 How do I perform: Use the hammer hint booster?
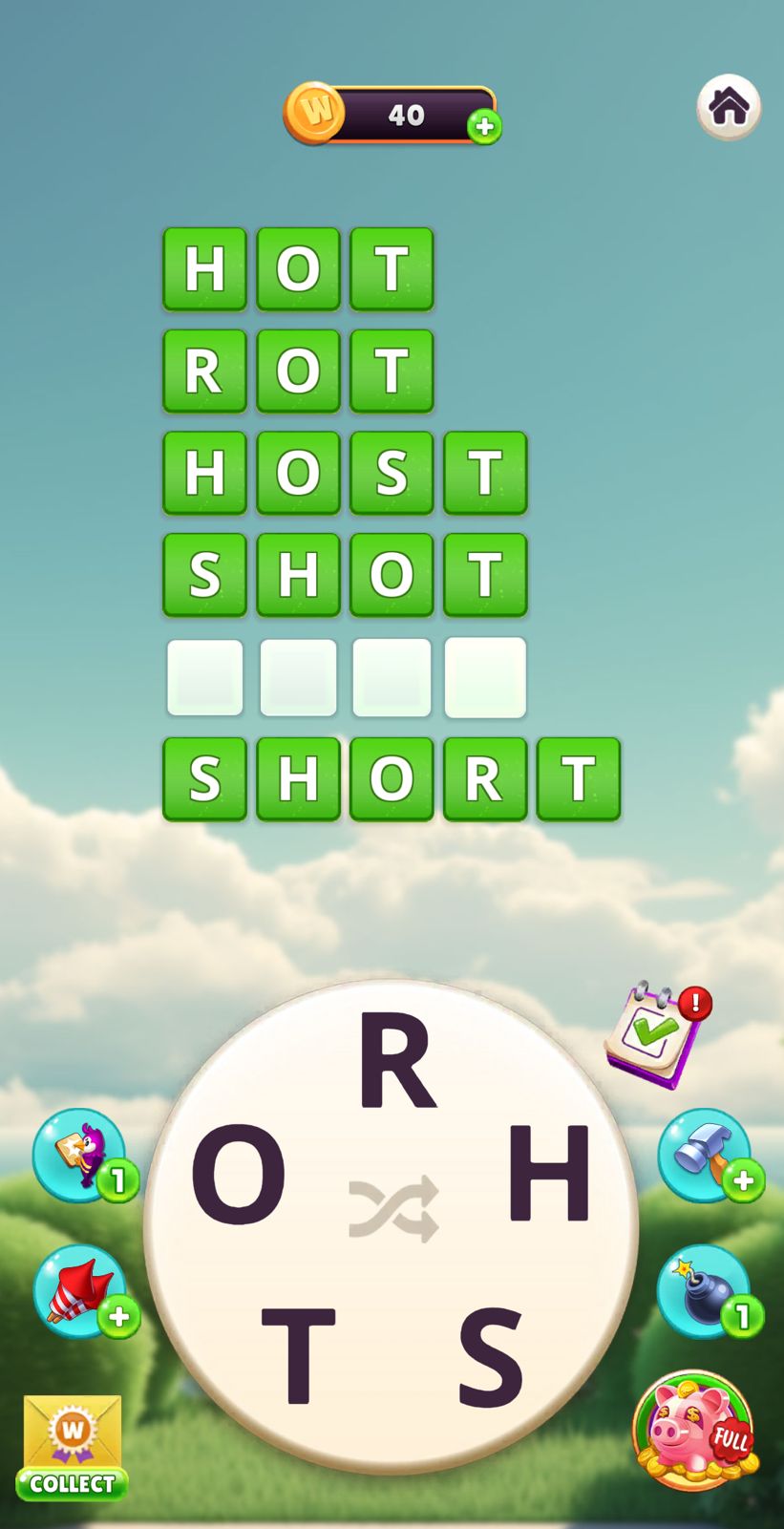704,1154
